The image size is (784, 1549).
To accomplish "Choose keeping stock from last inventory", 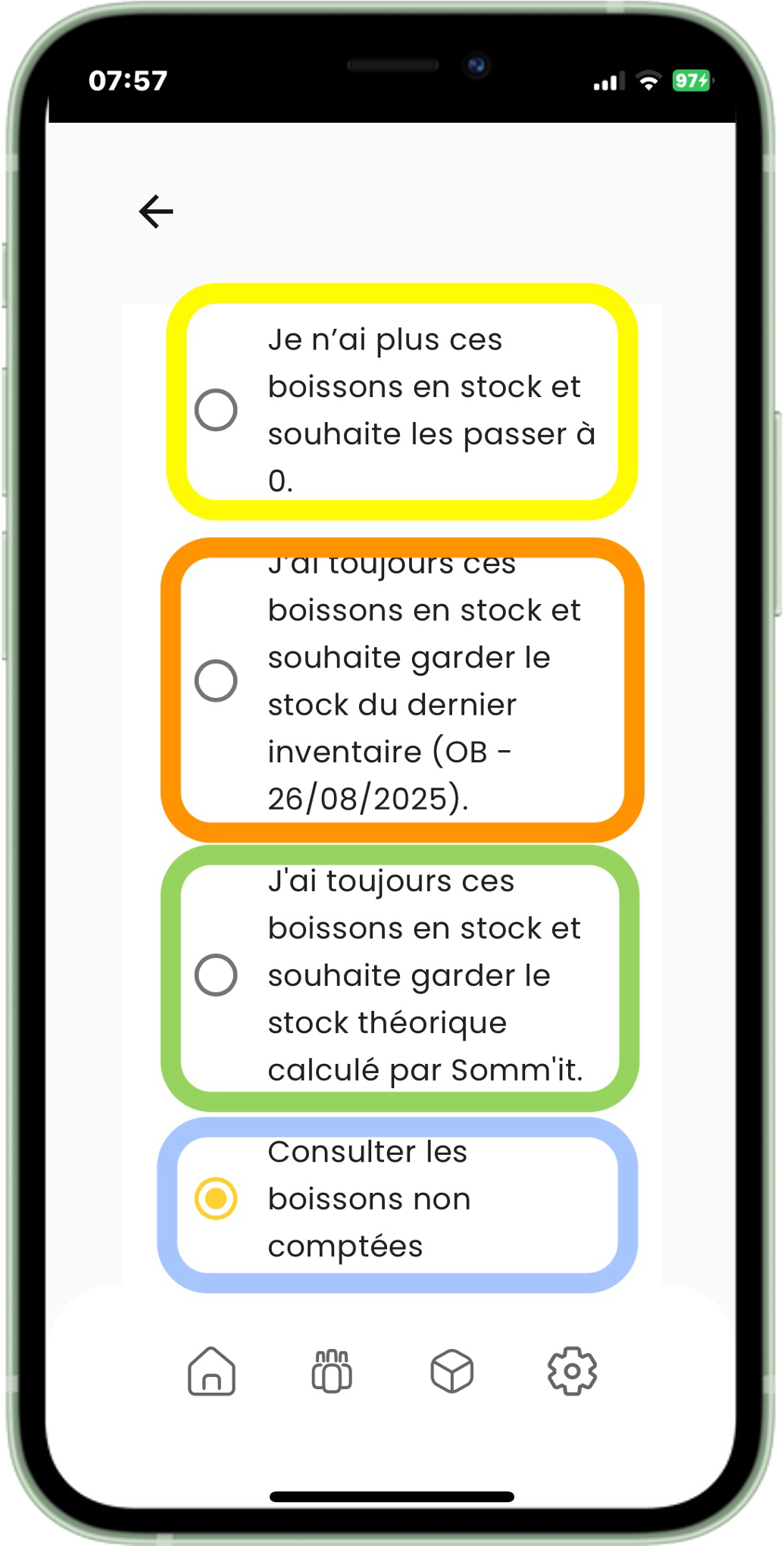I will coord(217,680).
